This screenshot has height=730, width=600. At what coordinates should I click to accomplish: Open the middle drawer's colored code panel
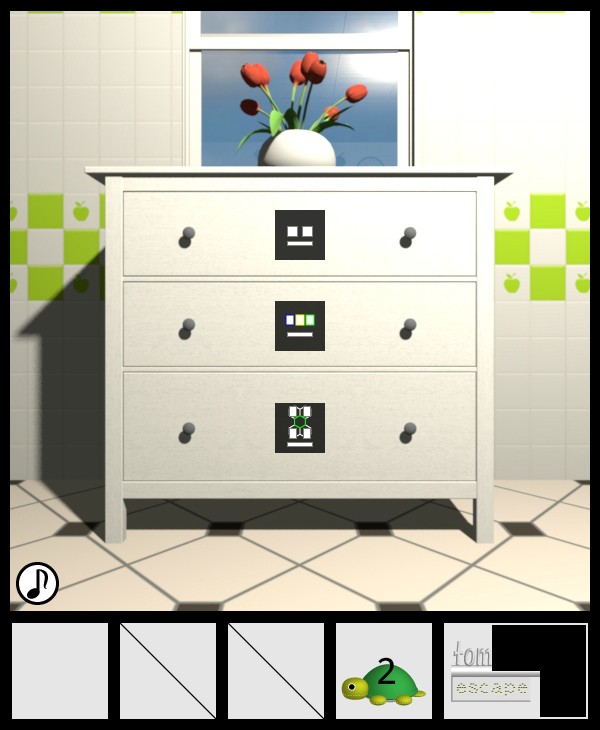(300, 326)
